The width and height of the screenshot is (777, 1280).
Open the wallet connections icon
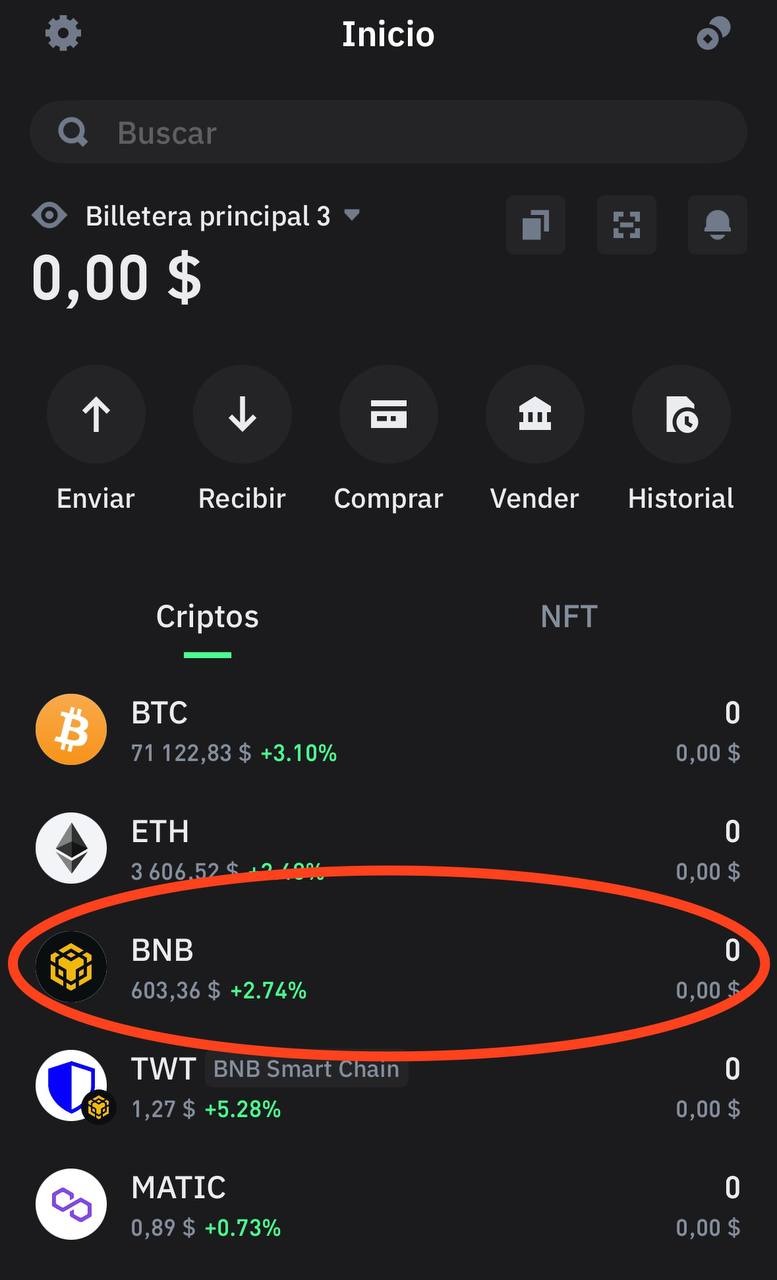pyautogui.click(x=713, y=34)
